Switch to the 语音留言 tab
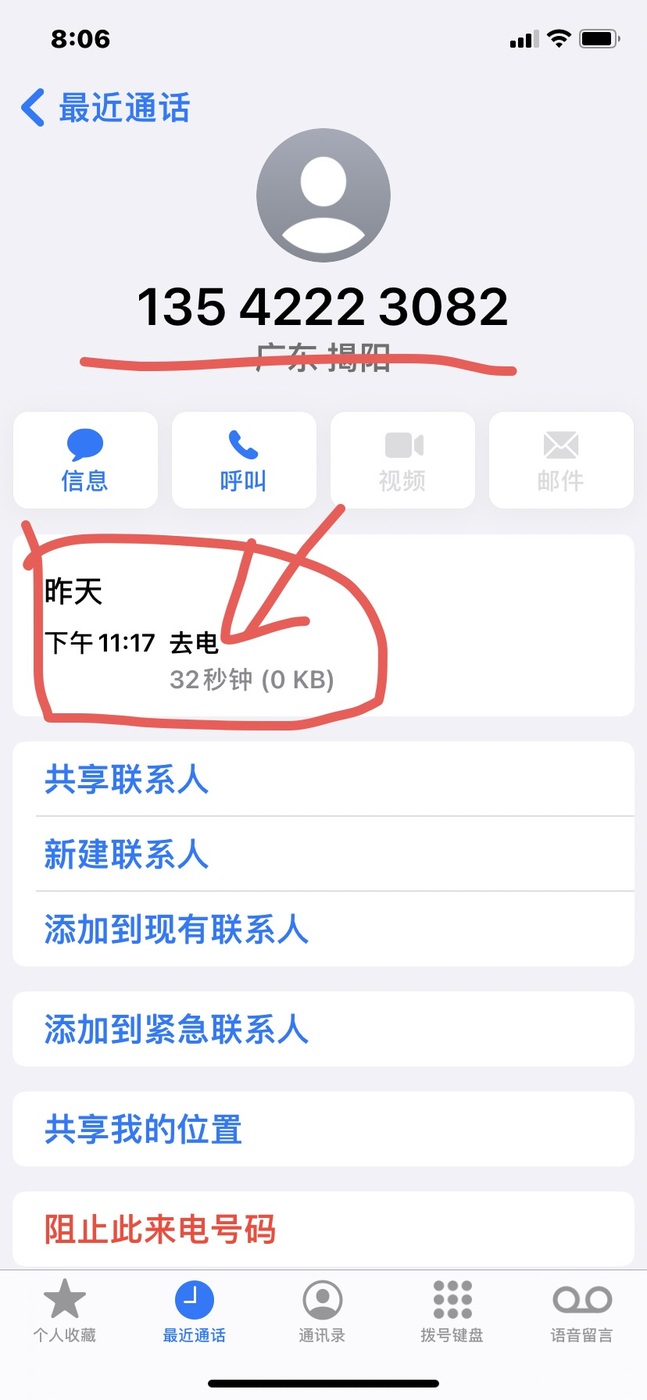 (x=582, y=1311)
